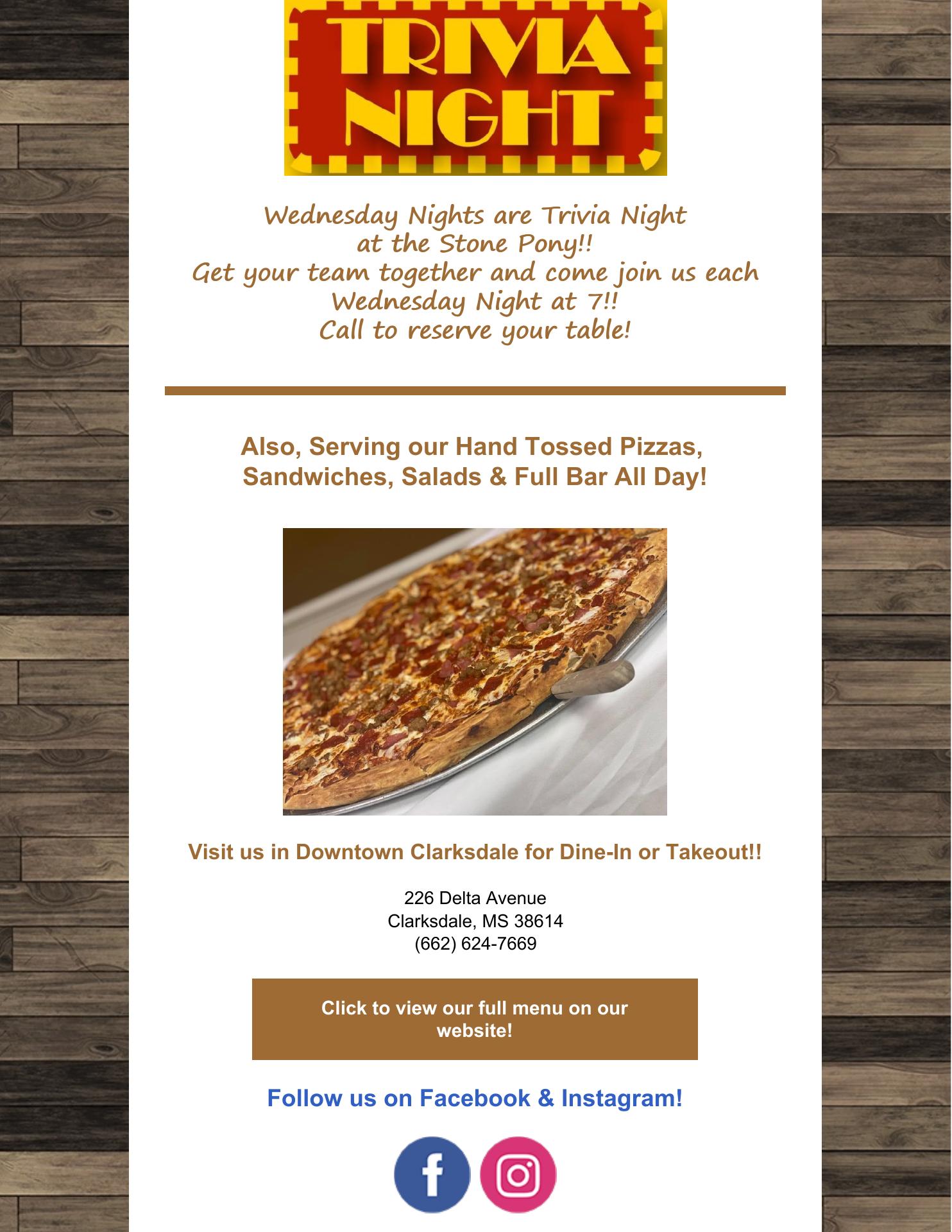Click to view the full menu on website
Screen dimensions: 952x1232
pyautogui.click(x=475, y=1019)
